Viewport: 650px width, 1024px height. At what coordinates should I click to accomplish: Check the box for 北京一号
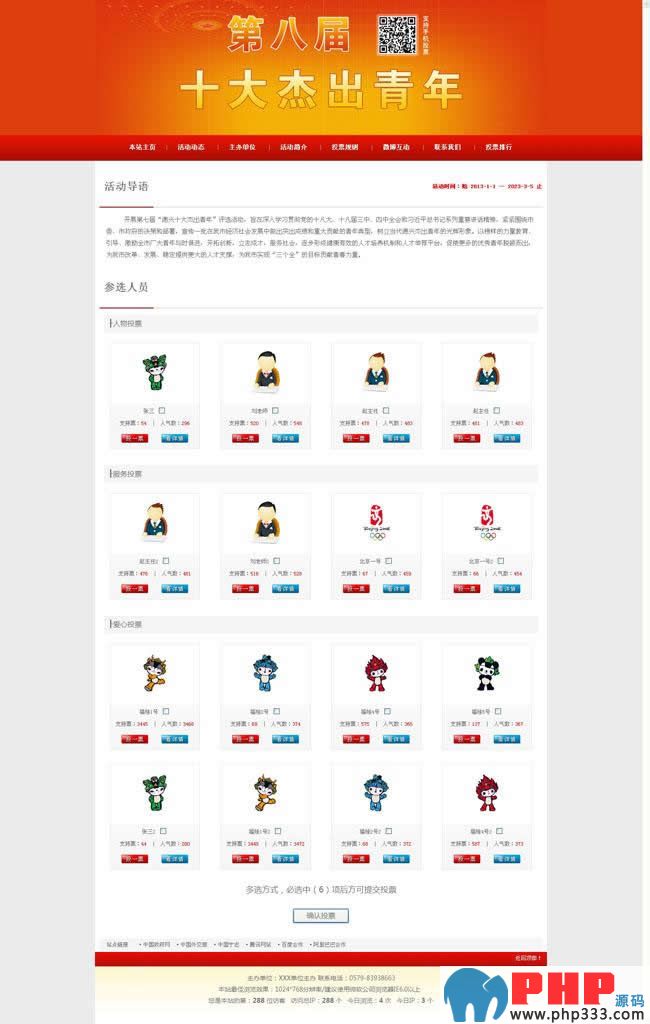tap(387, 561)
